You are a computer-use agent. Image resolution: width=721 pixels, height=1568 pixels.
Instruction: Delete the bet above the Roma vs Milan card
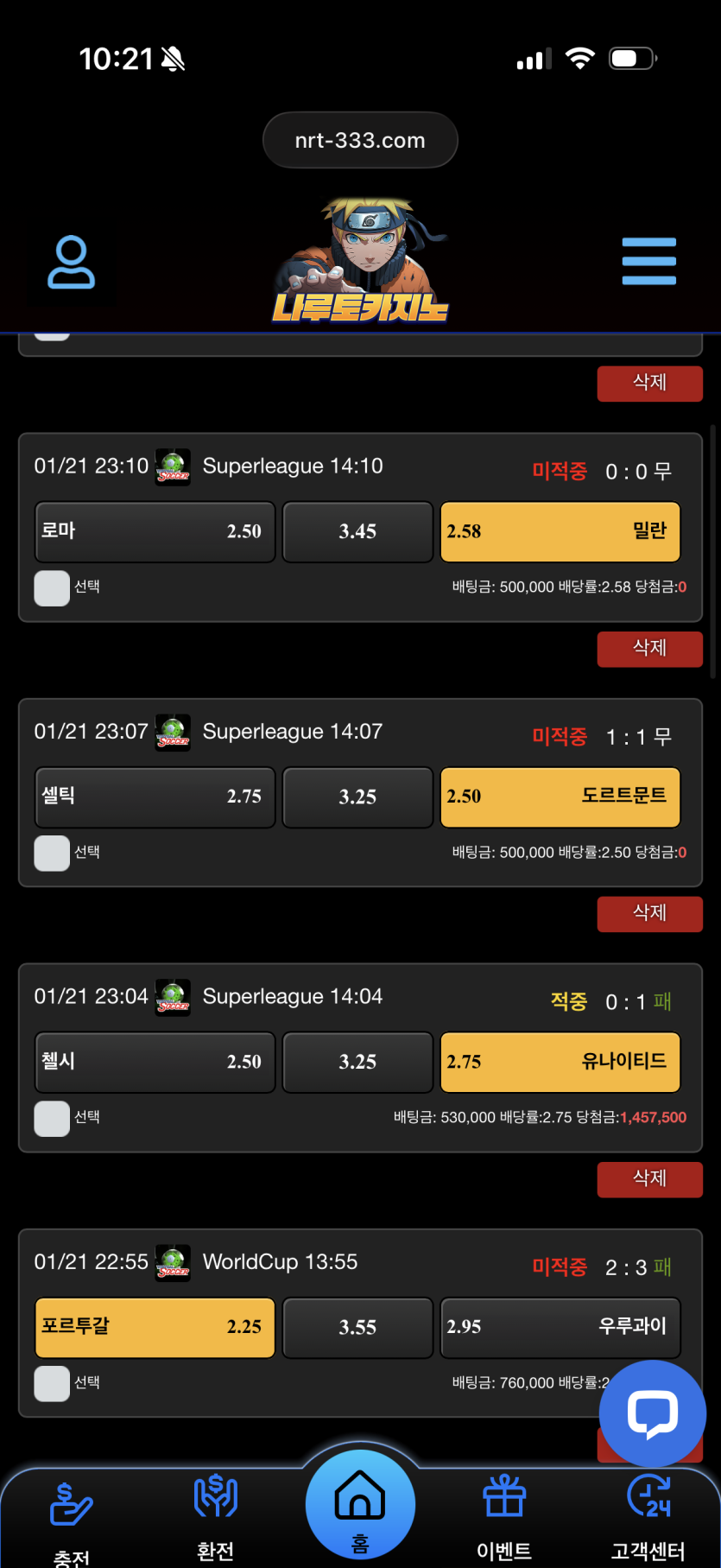[x=649, y=383]
